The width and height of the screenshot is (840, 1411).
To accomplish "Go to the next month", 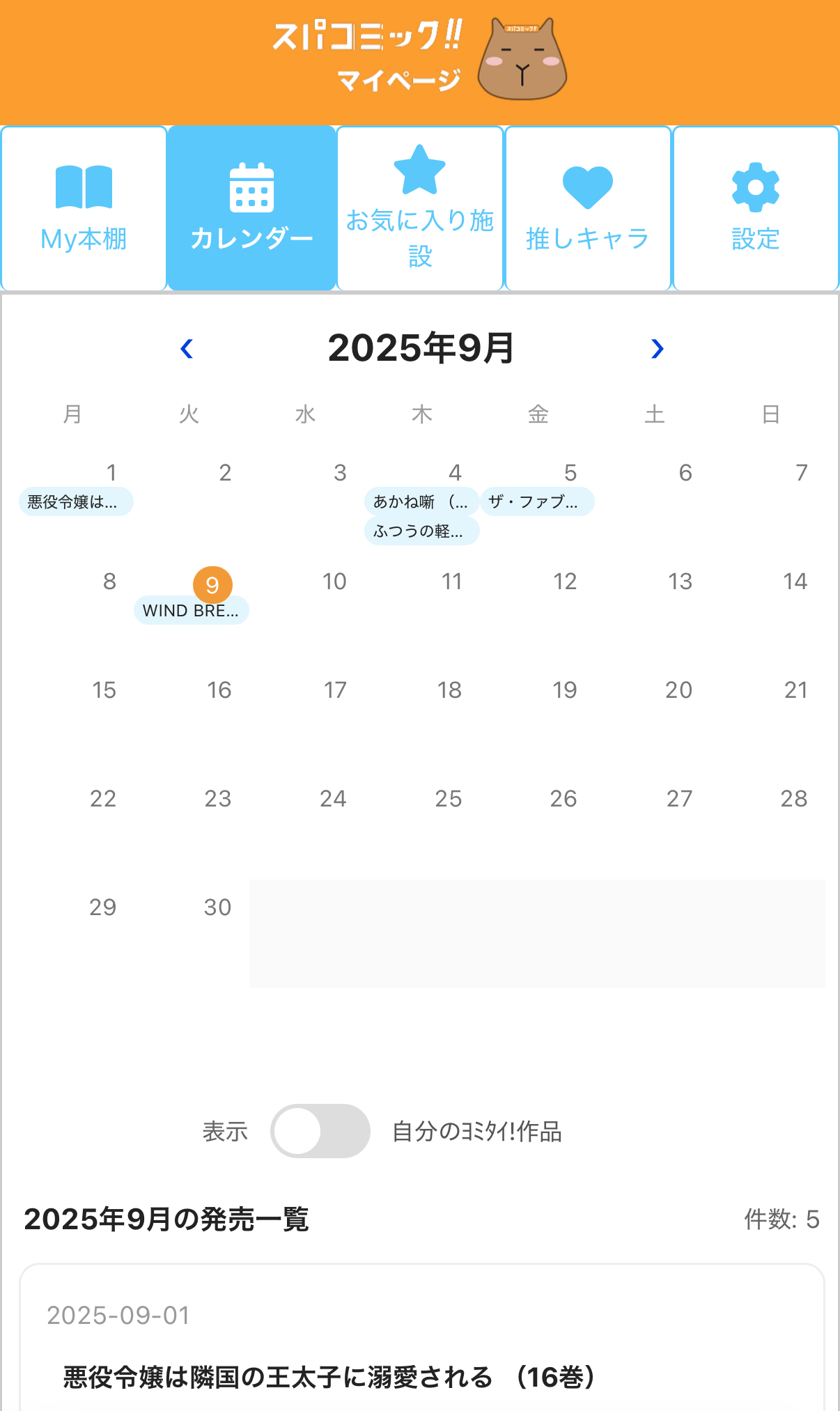I will [x=657, y=348].
